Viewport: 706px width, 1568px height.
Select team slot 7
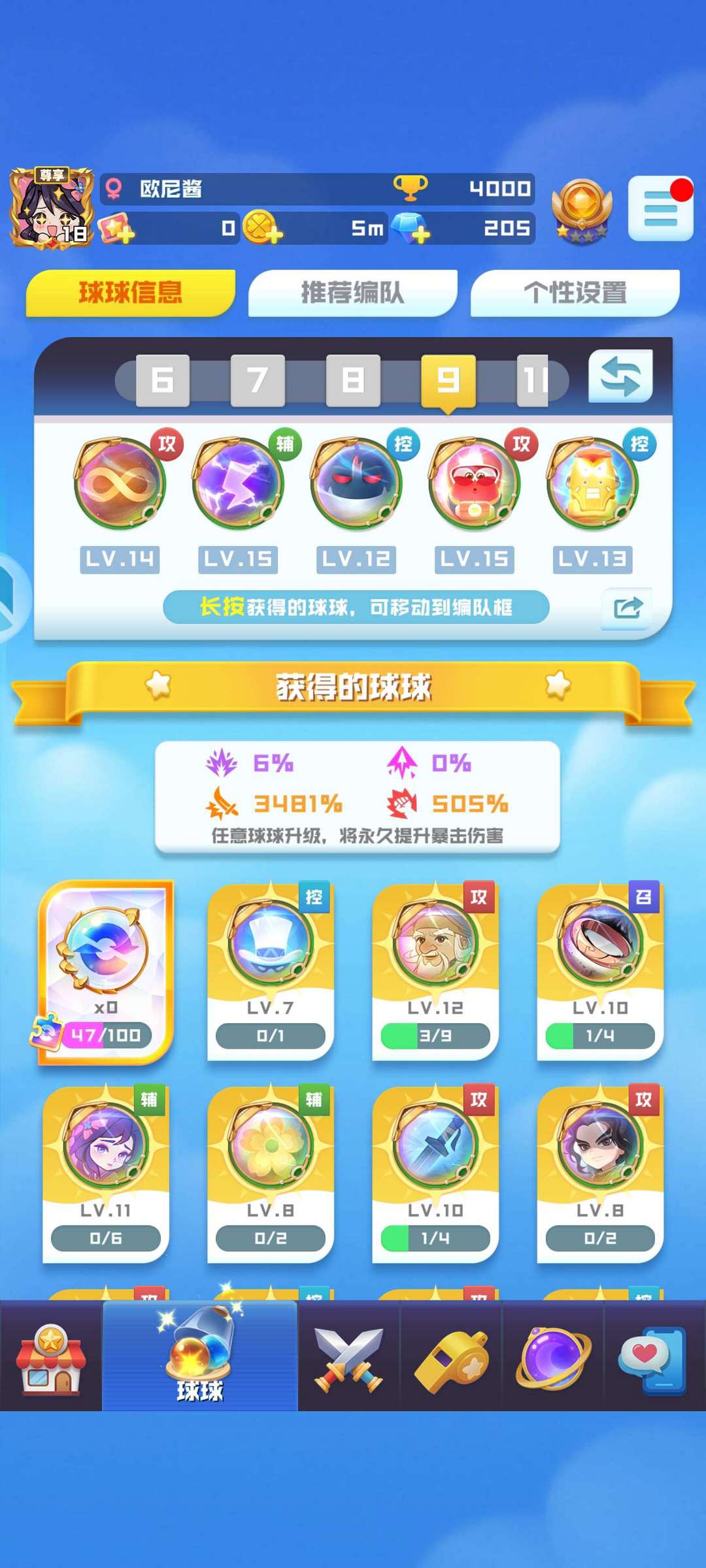[258, 380]
